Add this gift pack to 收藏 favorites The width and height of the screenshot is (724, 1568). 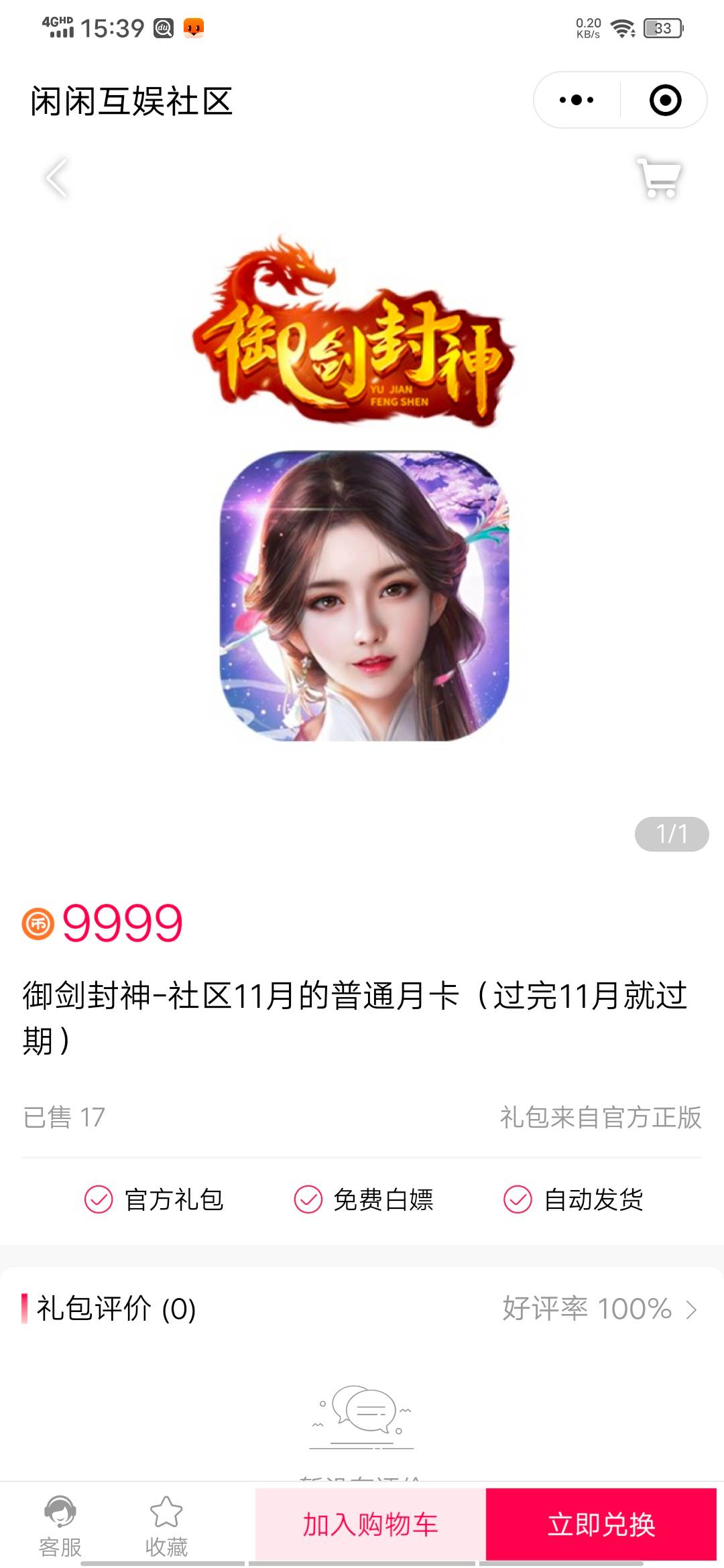click(x=166, y=1525)
